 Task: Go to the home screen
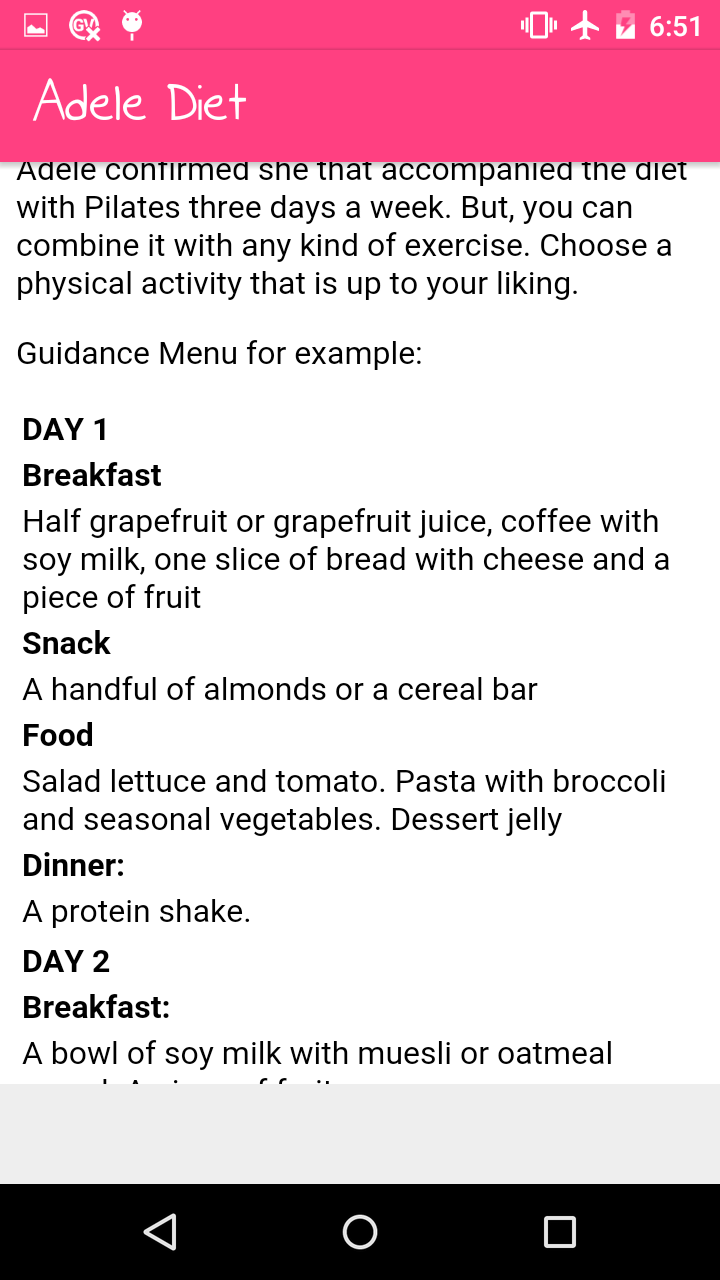coord(360,1232)
